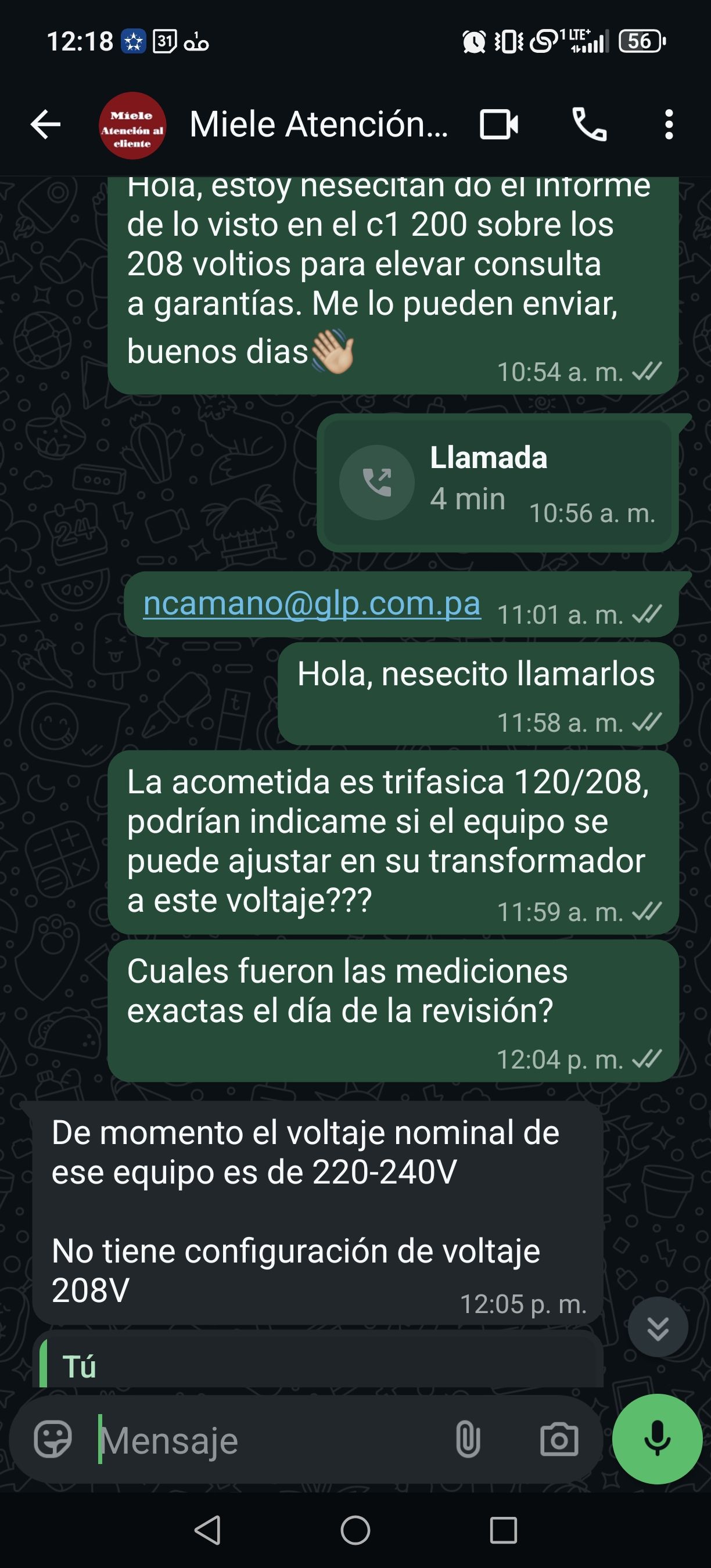
Task: Open recent apps from navigation bar
Action: pos(503,1530)
